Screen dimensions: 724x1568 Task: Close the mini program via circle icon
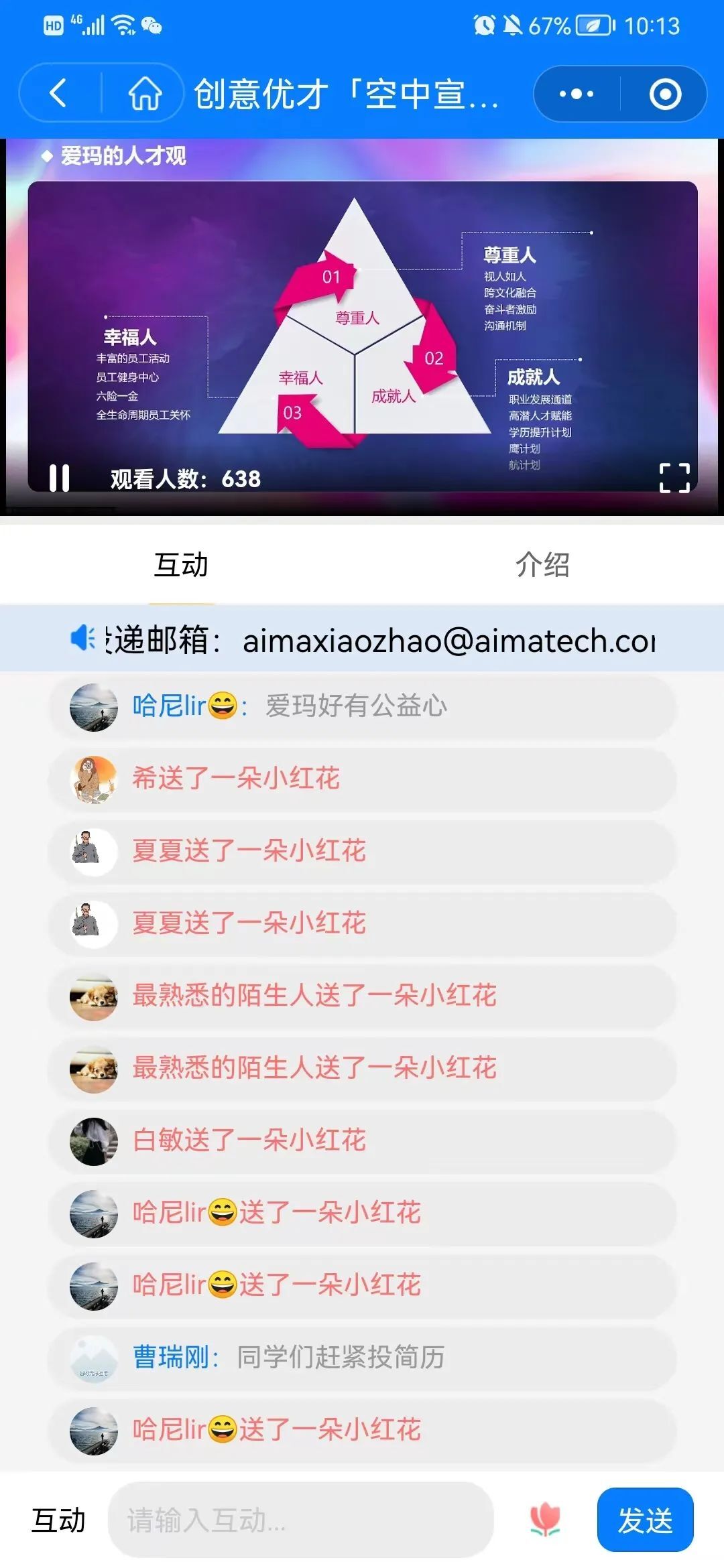coord(664,94)
